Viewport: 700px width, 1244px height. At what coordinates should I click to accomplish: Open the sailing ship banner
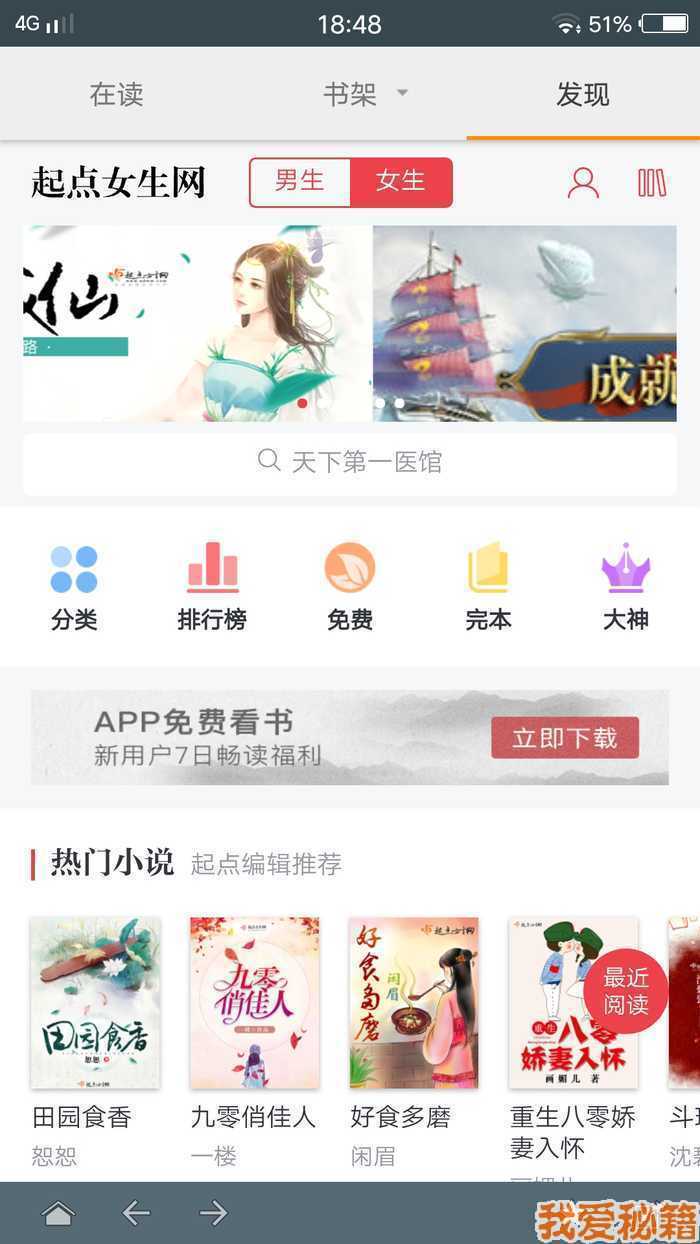click(525, 322)
